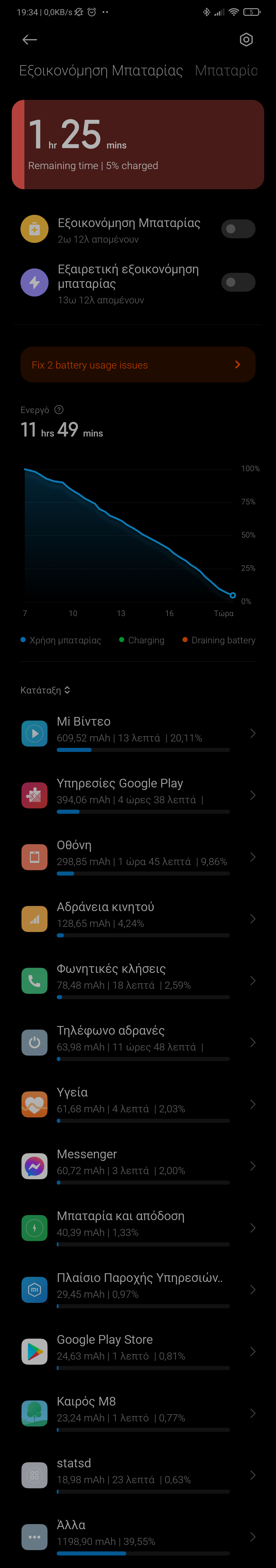Show info about the Ενεργό time
Image resolution: width=276 pixels, height=1568 pixels.
point(59,410)
